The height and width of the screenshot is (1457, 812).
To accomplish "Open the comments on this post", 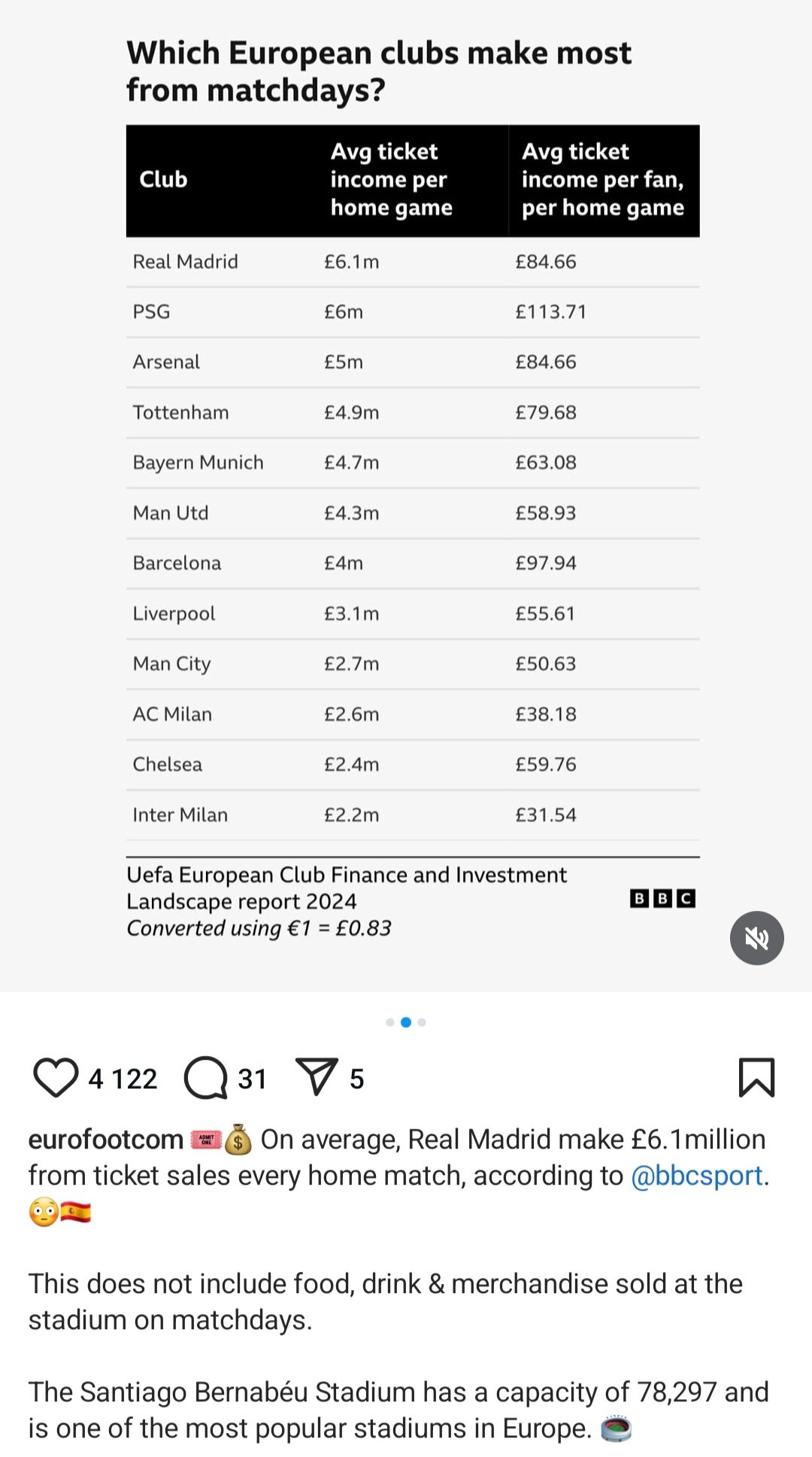I will (206, 1078).
